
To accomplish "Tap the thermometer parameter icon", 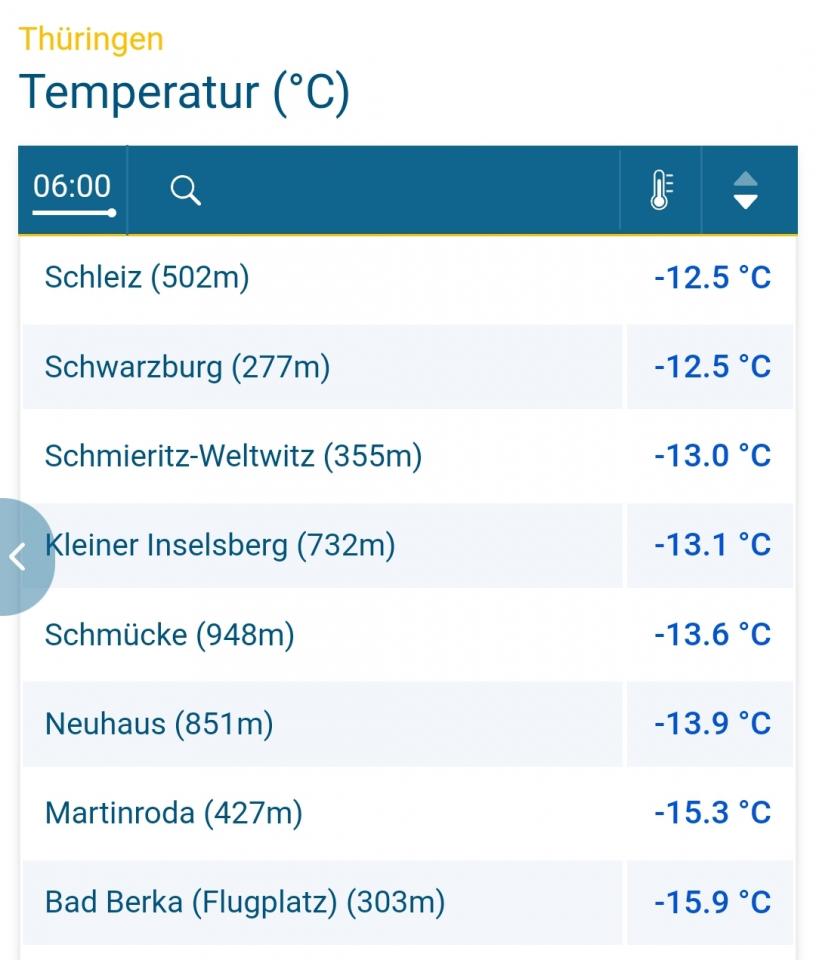I will coord(661,190).
